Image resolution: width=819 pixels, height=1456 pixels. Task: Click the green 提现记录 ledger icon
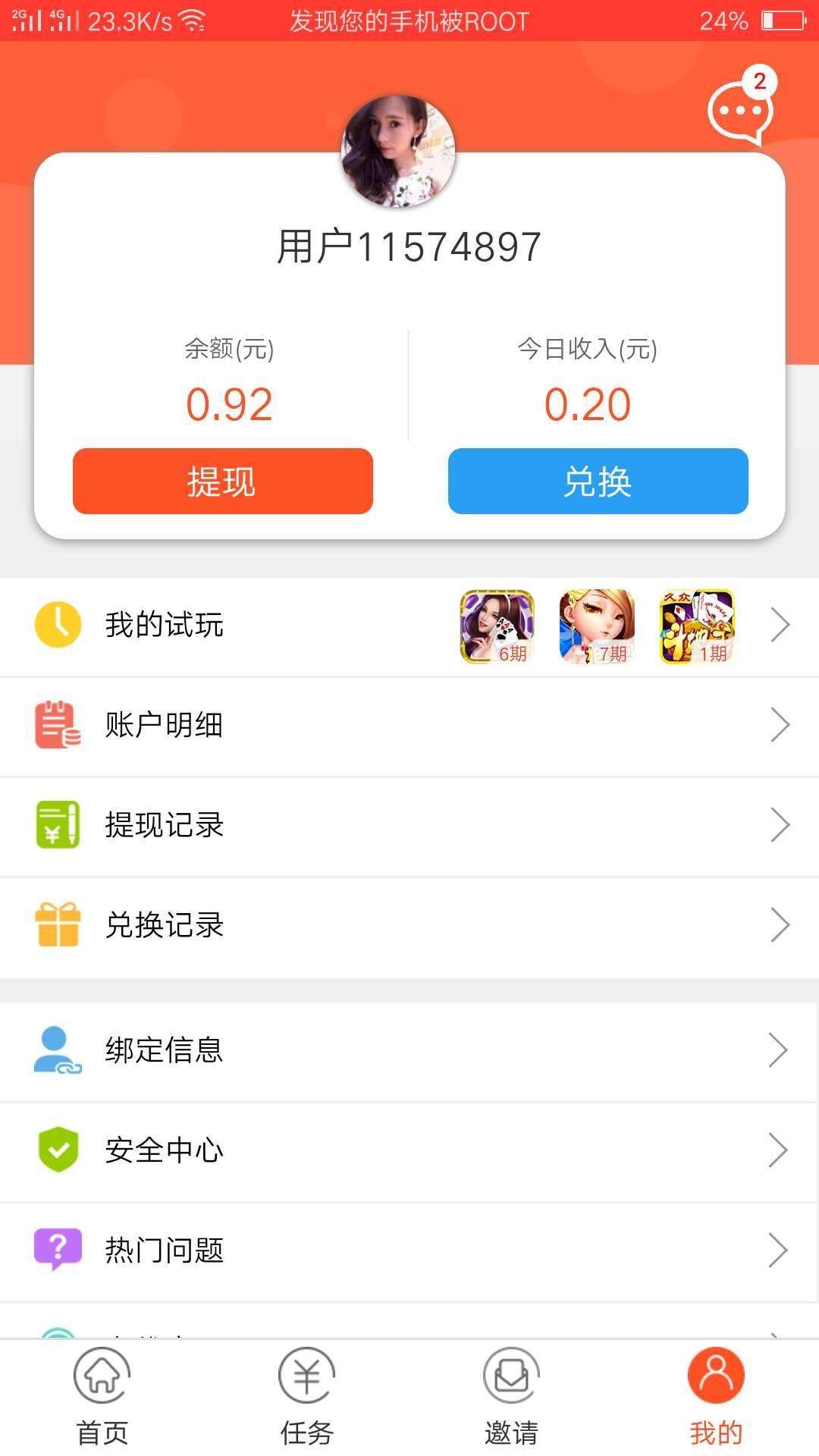coord(58,825)
